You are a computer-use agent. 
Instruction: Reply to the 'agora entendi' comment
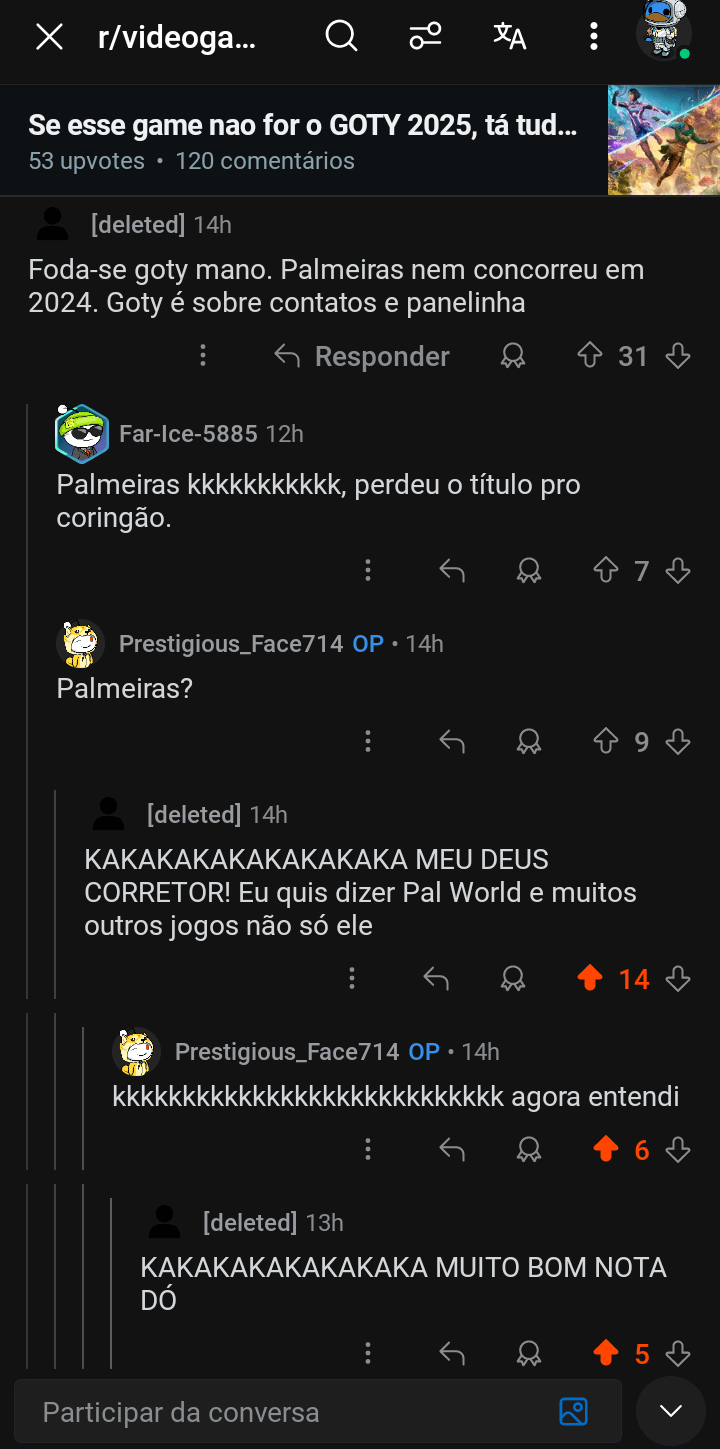(x=452, y=1150)
